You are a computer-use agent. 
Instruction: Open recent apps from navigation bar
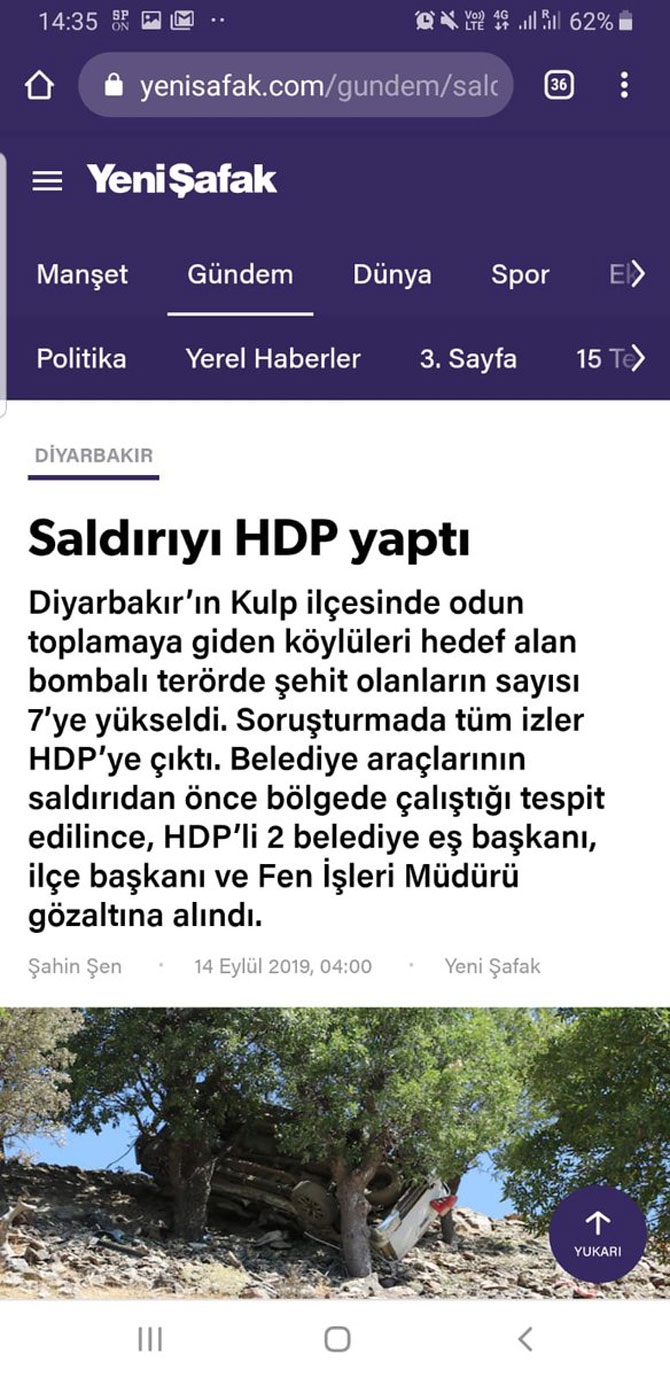tap(149, 1339)
